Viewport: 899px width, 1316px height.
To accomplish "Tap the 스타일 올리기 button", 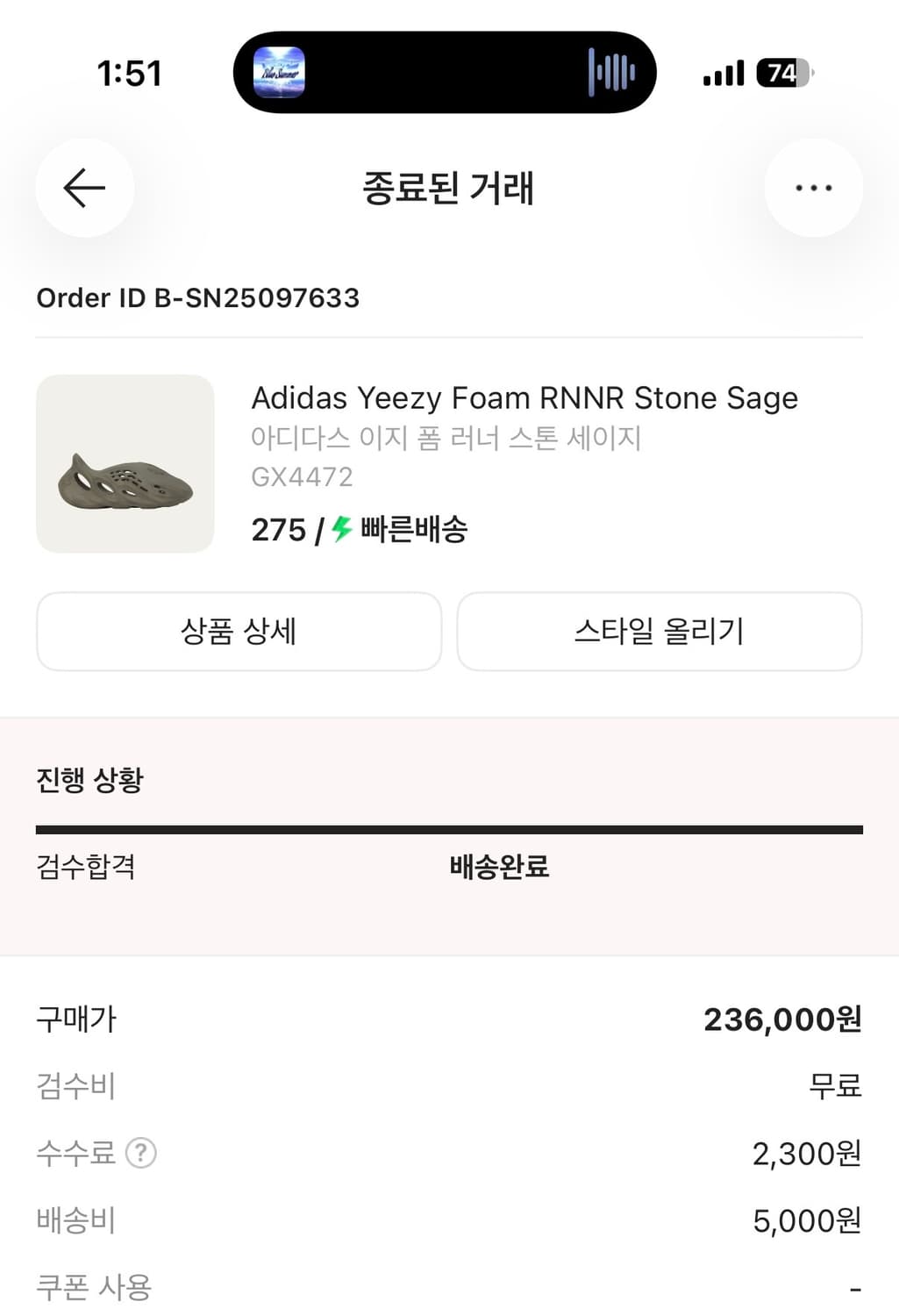I will click(659, 632).
